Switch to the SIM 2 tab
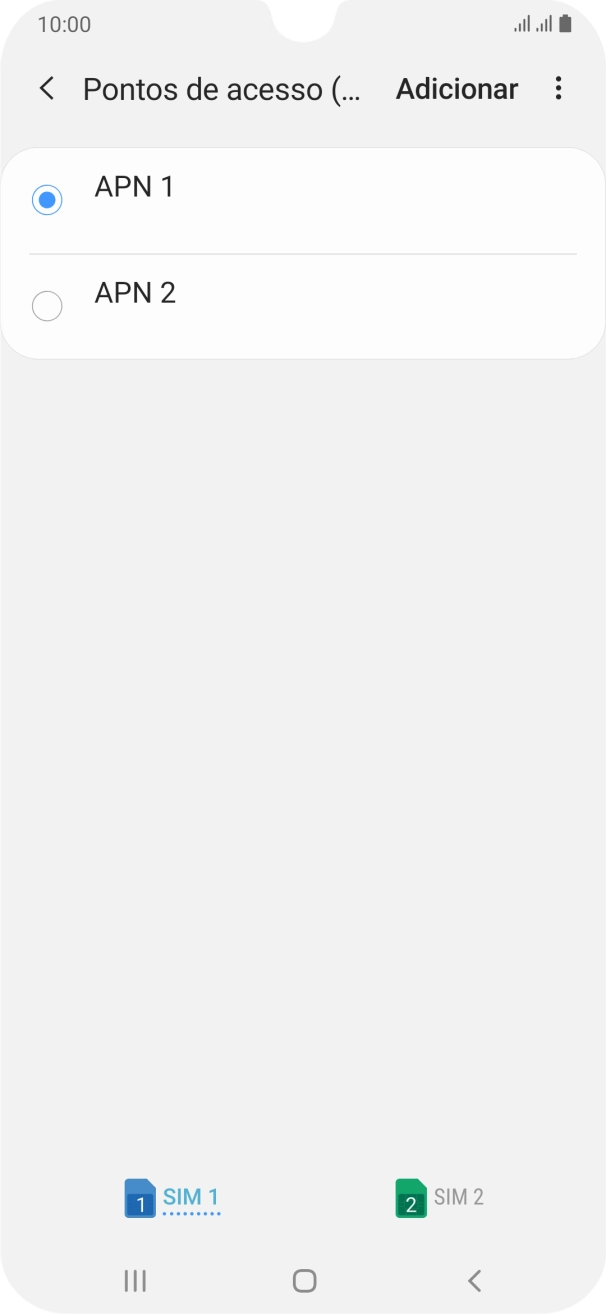Screen dimensions: 606x1314 tap(440, 1197)
